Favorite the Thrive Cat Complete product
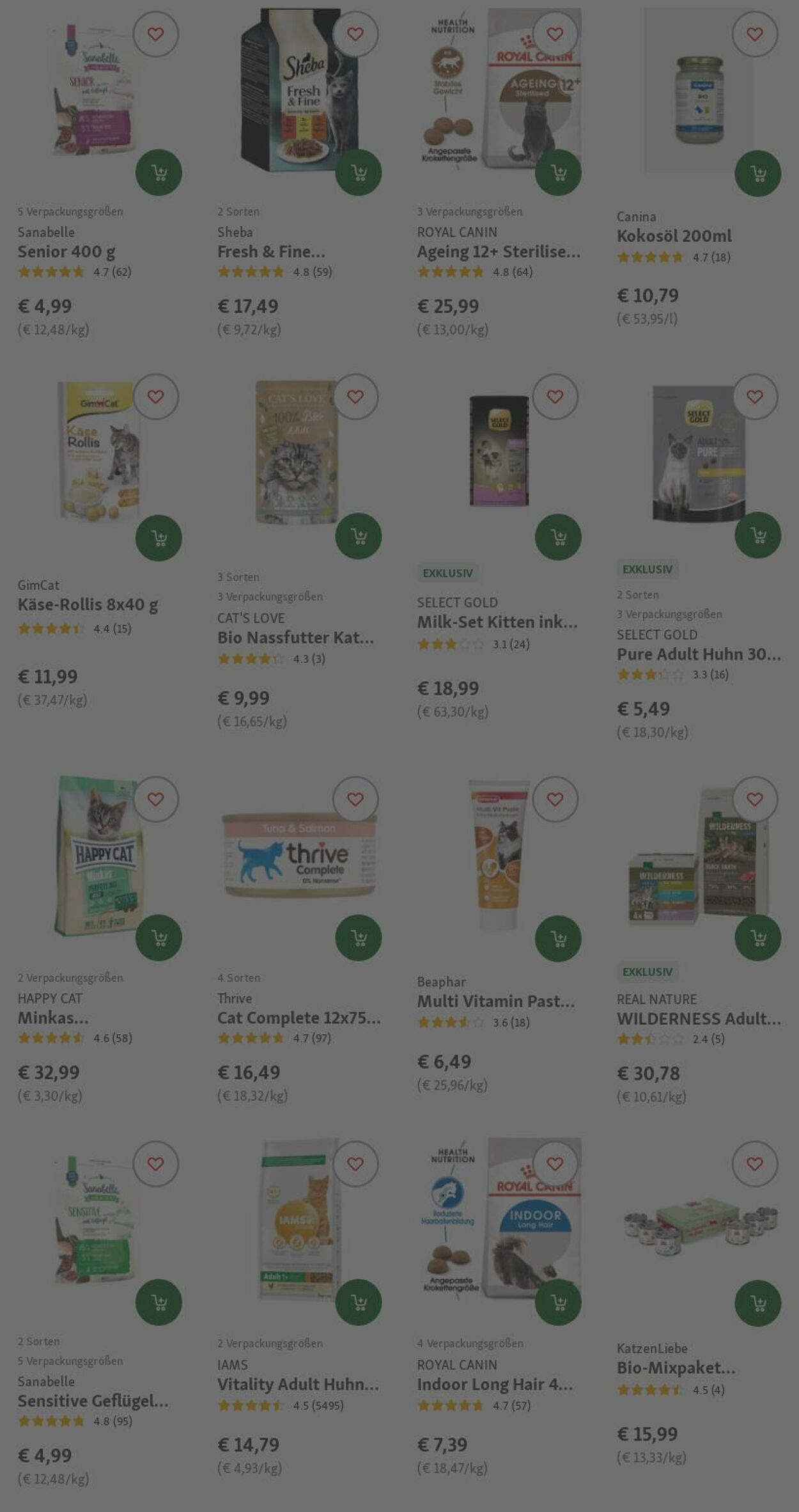The height and width of the screenshot is (1512, 799). pyautogui.click(x=355, y=799)
